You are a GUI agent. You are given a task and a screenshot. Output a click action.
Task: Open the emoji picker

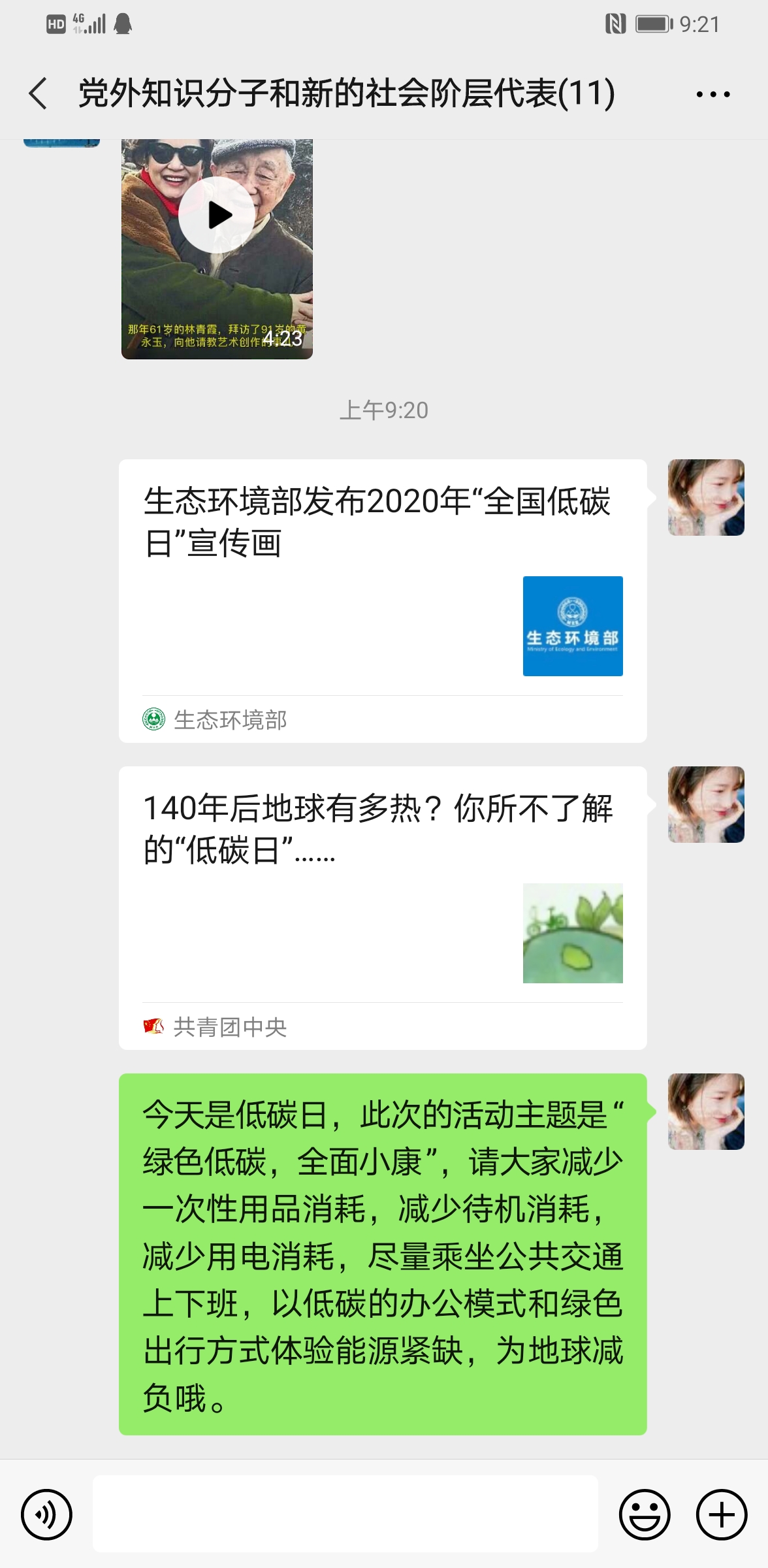pyautogui.click(x=645, y=1514)
